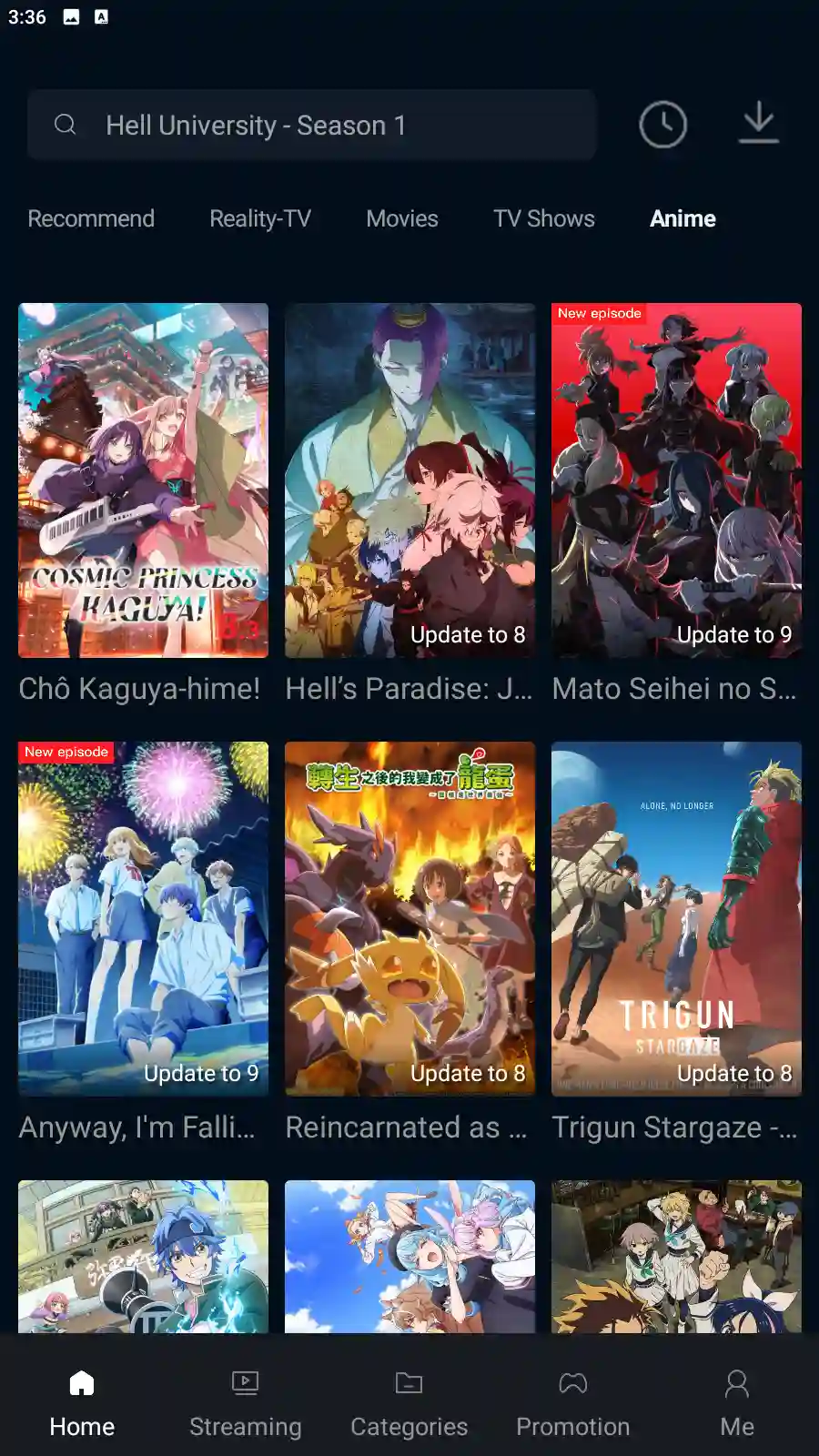This screenshot has width=819, height=1456.
Task: Go to the TV Shows tab
Action: click(x=543, y=218)
